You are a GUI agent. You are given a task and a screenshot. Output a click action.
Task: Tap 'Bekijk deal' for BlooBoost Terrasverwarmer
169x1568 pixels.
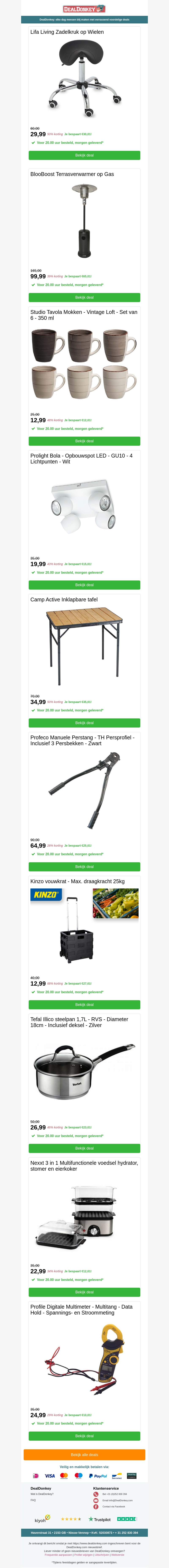[84, 298]
